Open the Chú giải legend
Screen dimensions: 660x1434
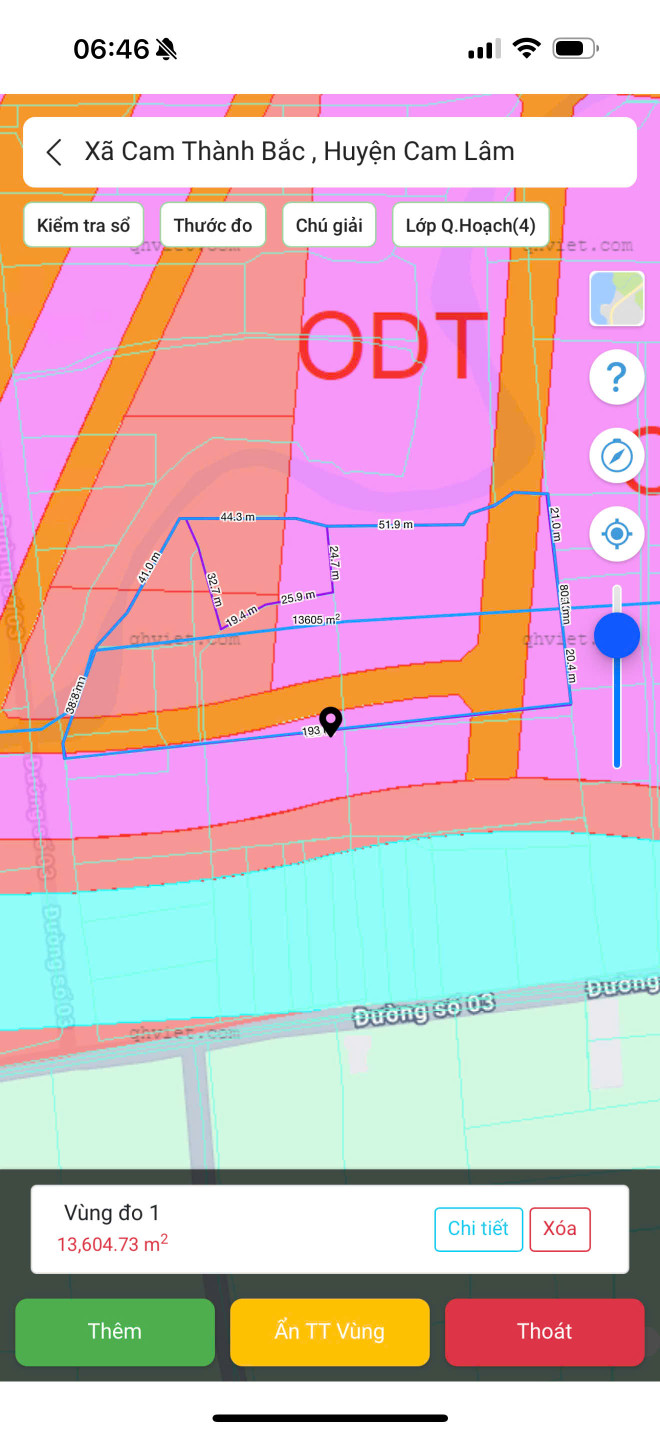pos(329,225)
